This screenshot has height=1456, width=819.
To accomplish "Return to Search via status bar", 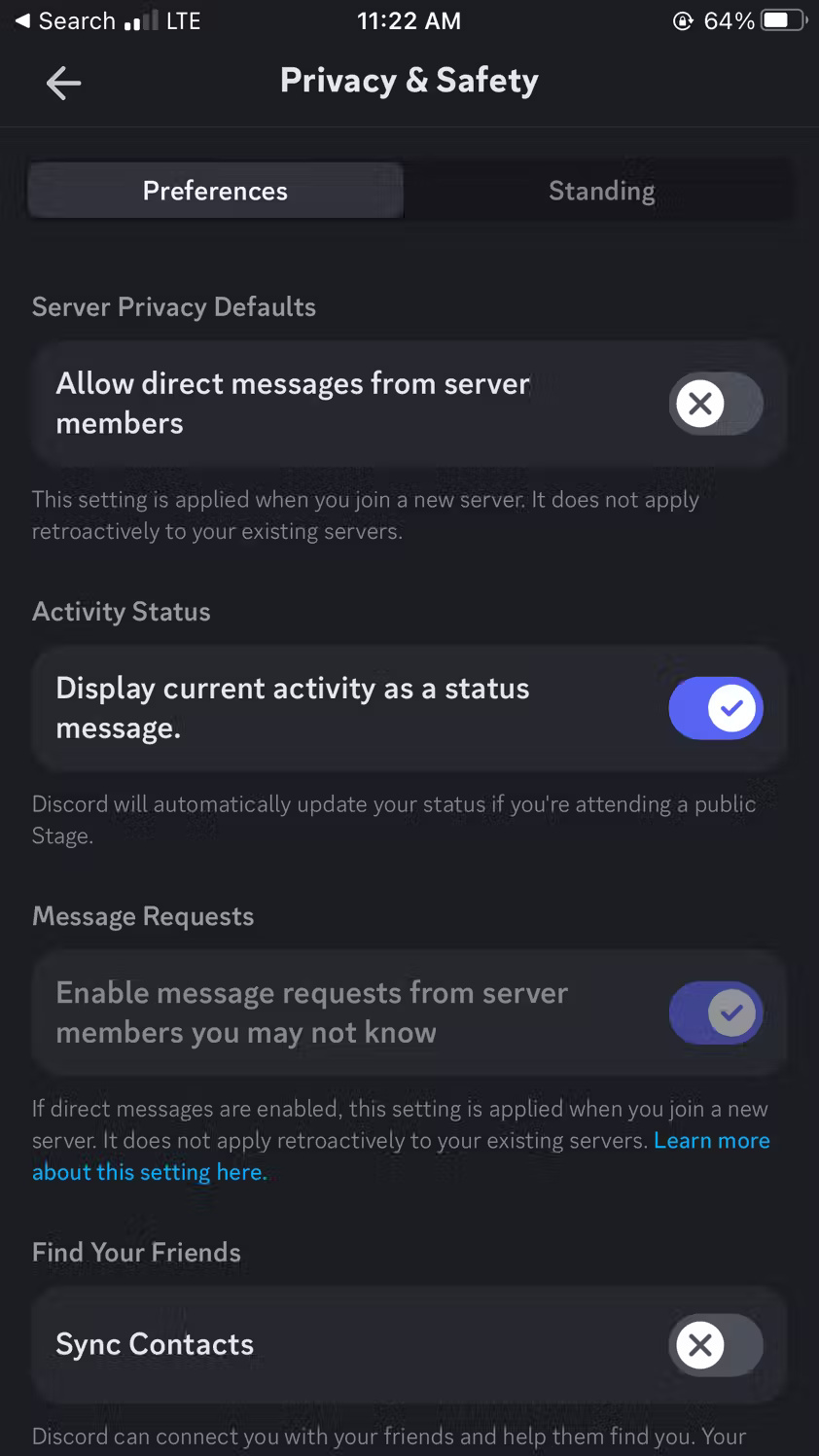I will tap(65, 20).
